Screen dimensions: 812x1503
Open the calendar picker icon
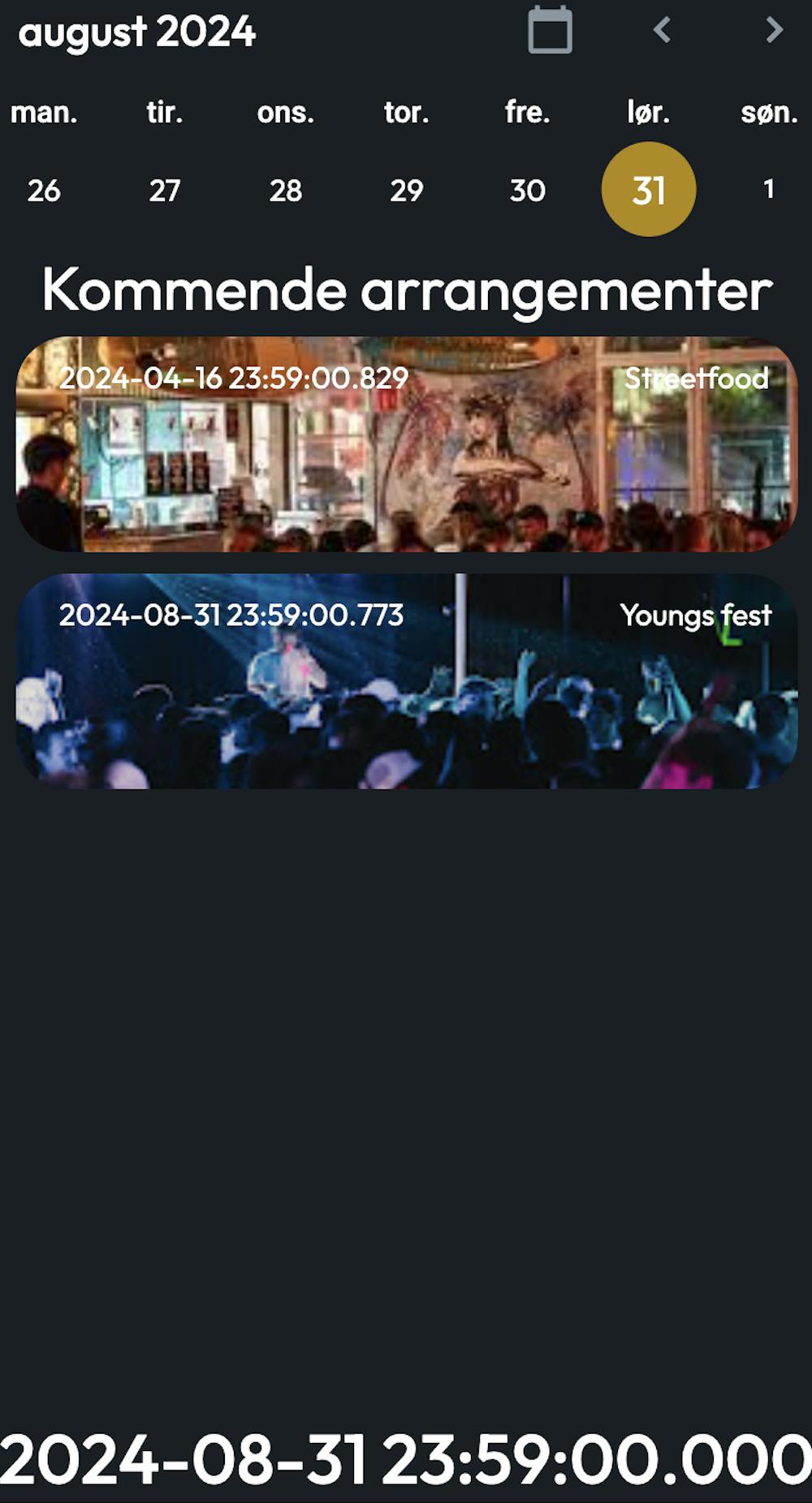tap(550, 31)
